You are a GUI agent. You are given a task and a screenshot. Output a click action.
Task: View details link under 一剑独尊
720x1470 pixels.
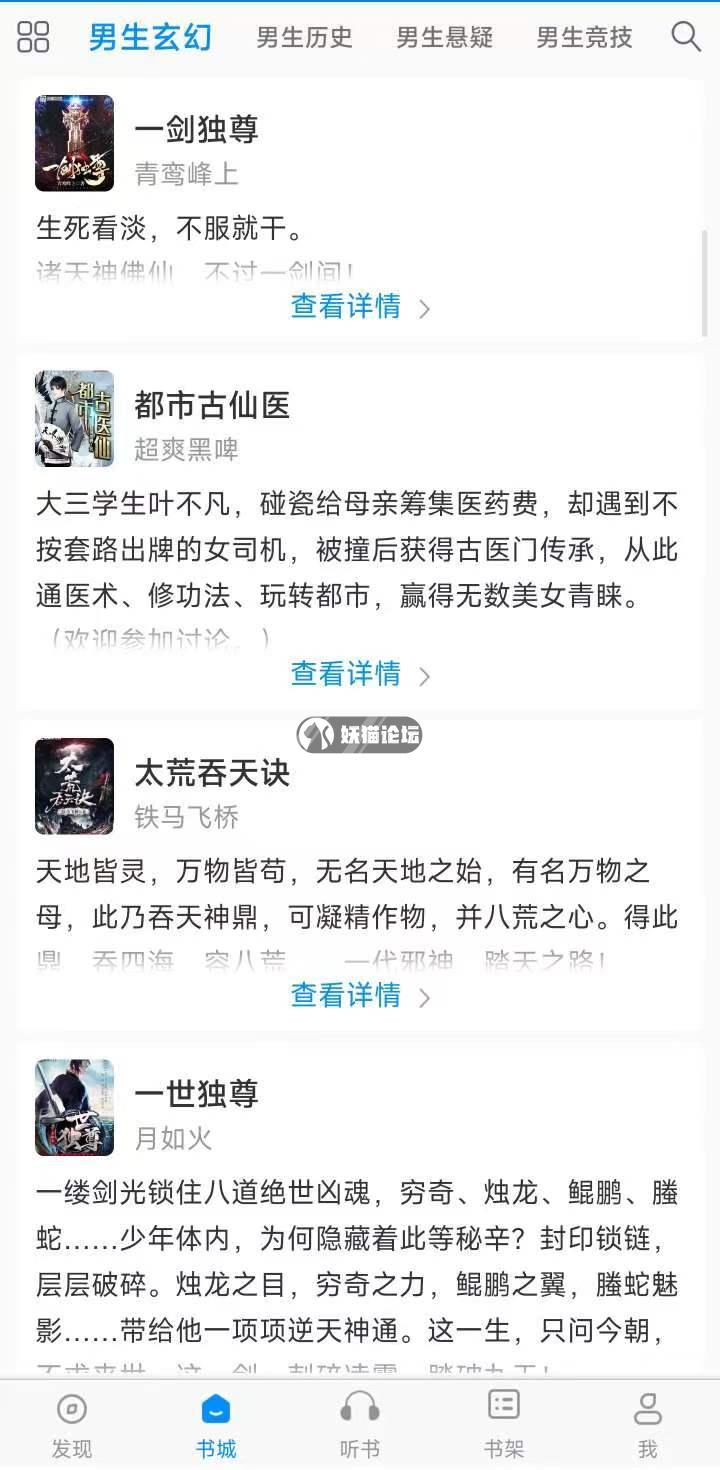click(x=359, y=306)
